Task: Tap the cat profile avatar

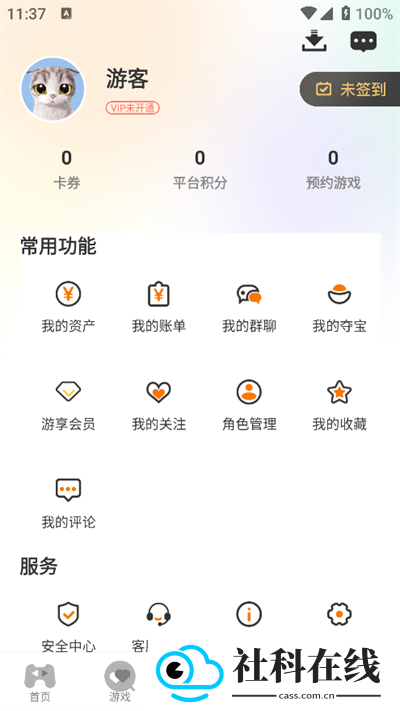Action: click(53, 89)
